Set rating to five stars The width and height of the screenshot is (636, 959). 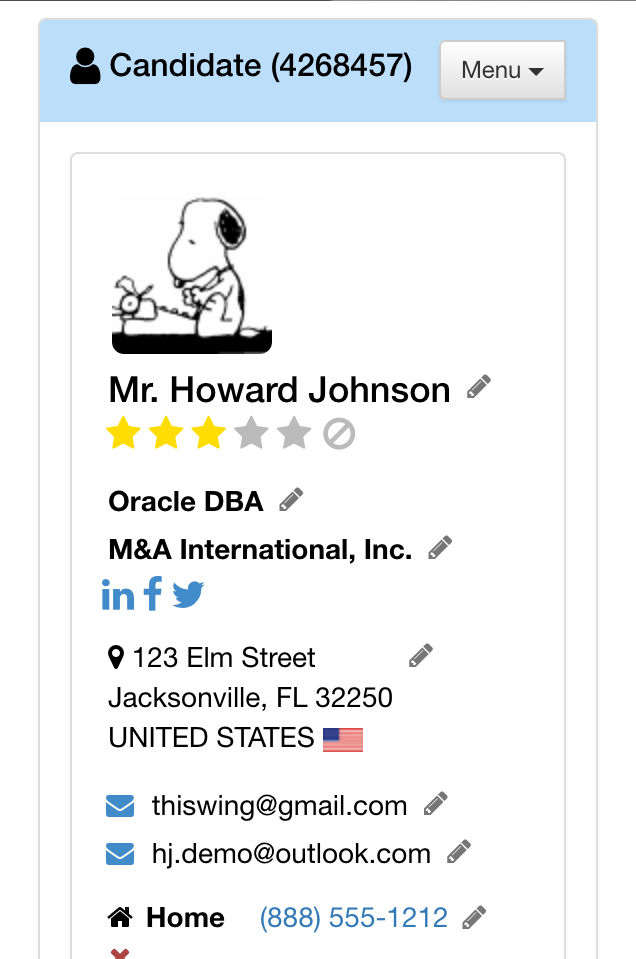[x=294, y=434]
